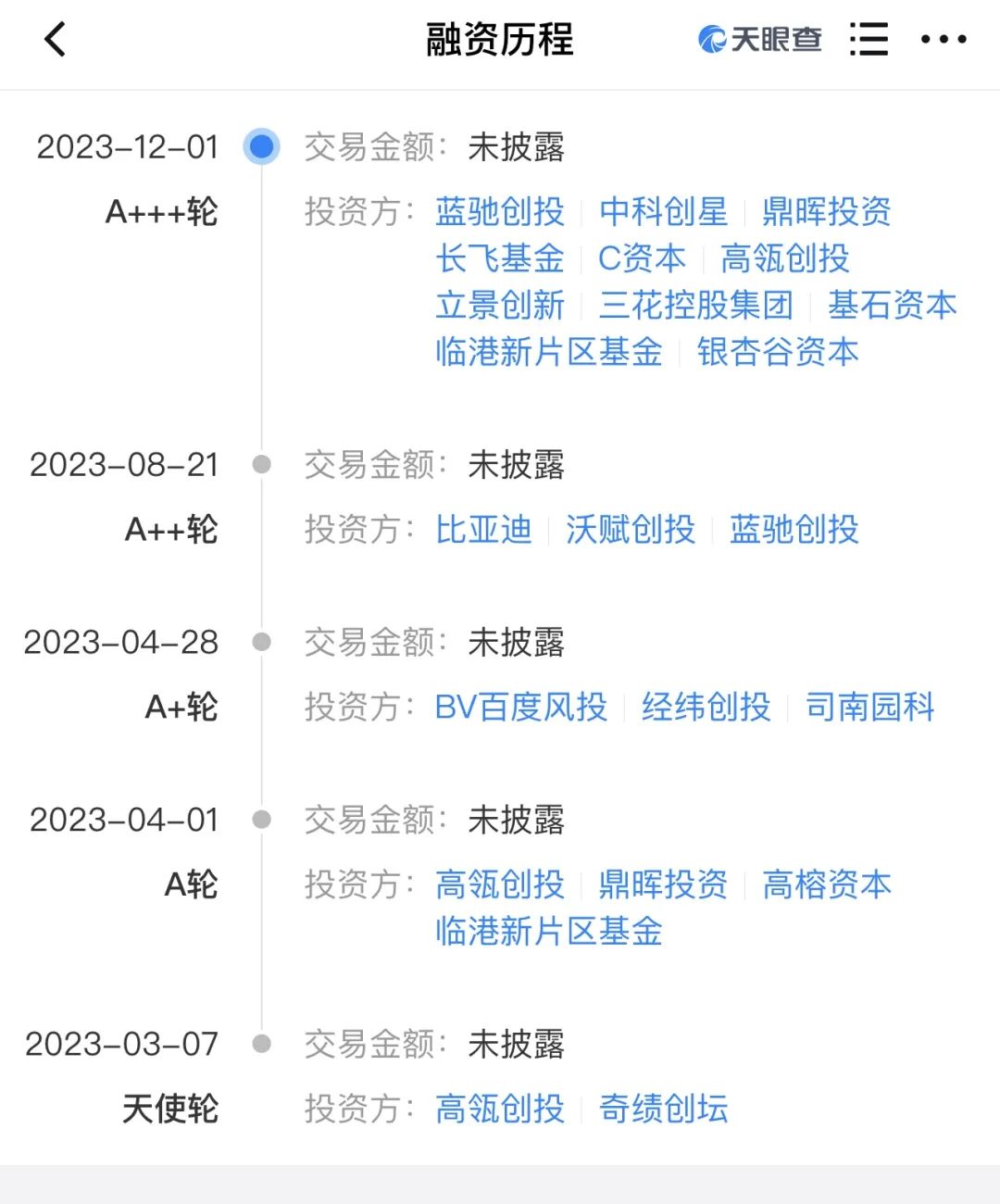Select the 2023-08-21 timeline dot
The height and width of the screenshot is (1204, 1000).
pyautogui.click(x=262, y=465)
